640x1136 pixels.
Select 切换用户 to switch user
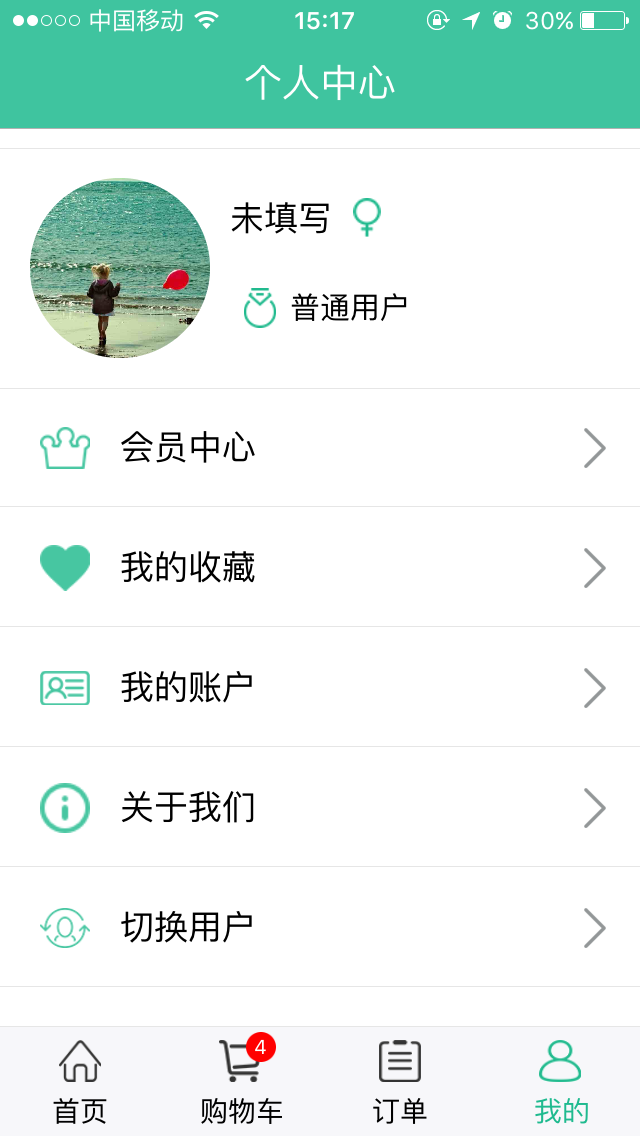[320, 928]
